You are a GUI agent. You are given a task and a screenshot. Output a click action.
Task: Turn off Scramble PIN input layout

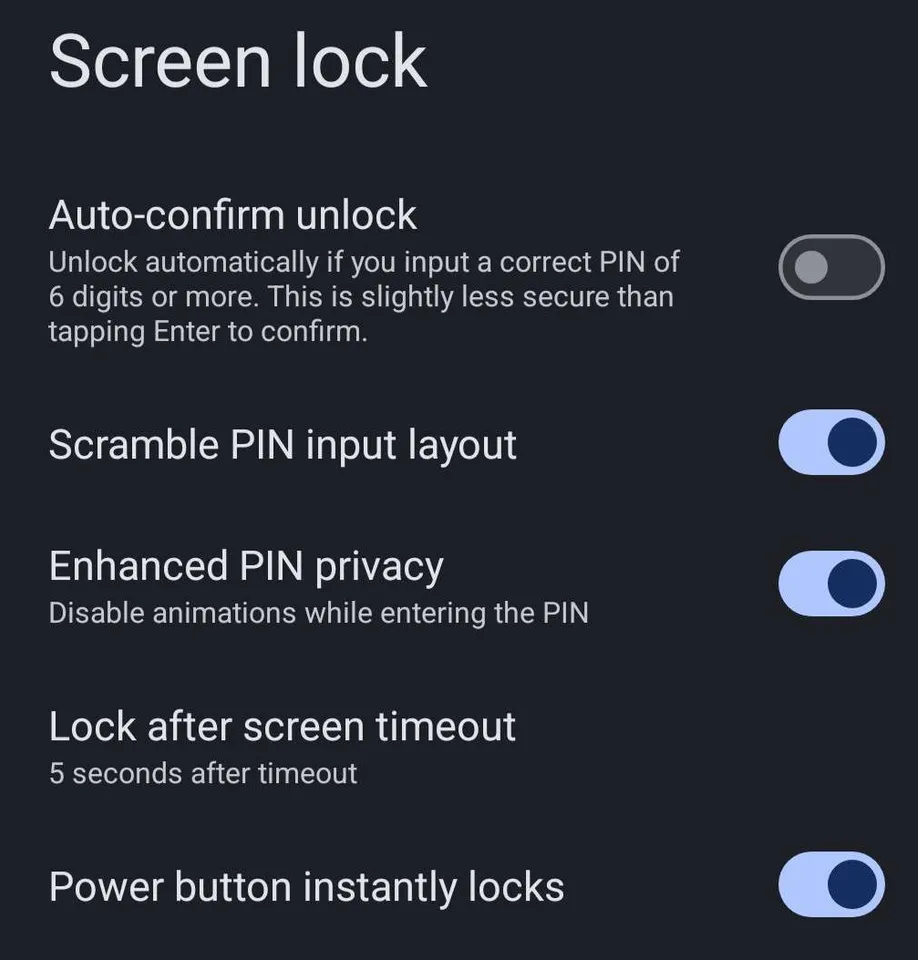[831, 442]
